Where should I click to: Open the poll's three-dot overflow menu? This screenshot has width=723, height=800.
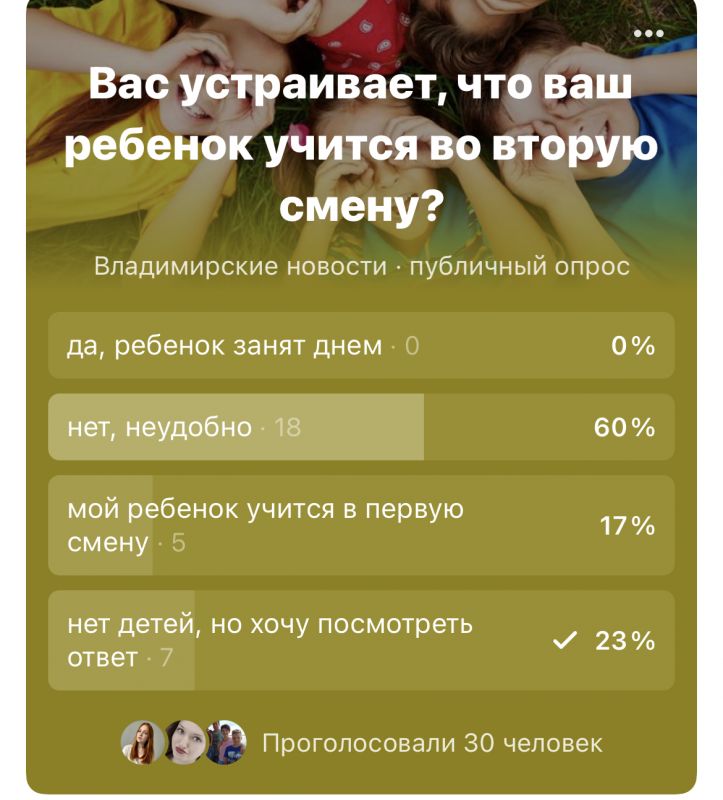point(649,33)
